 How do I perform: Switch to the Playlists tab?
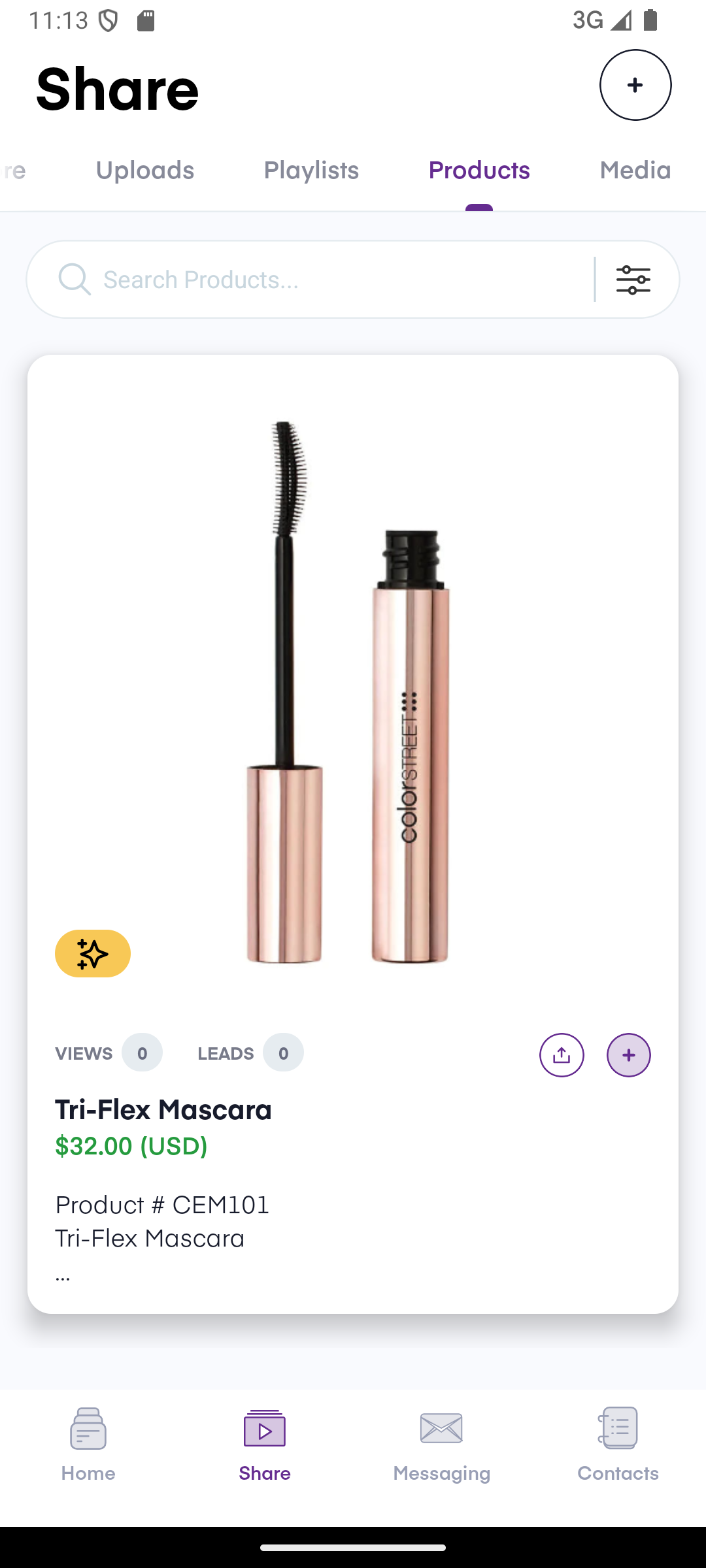pyautogui.click(x=311, y=171)
